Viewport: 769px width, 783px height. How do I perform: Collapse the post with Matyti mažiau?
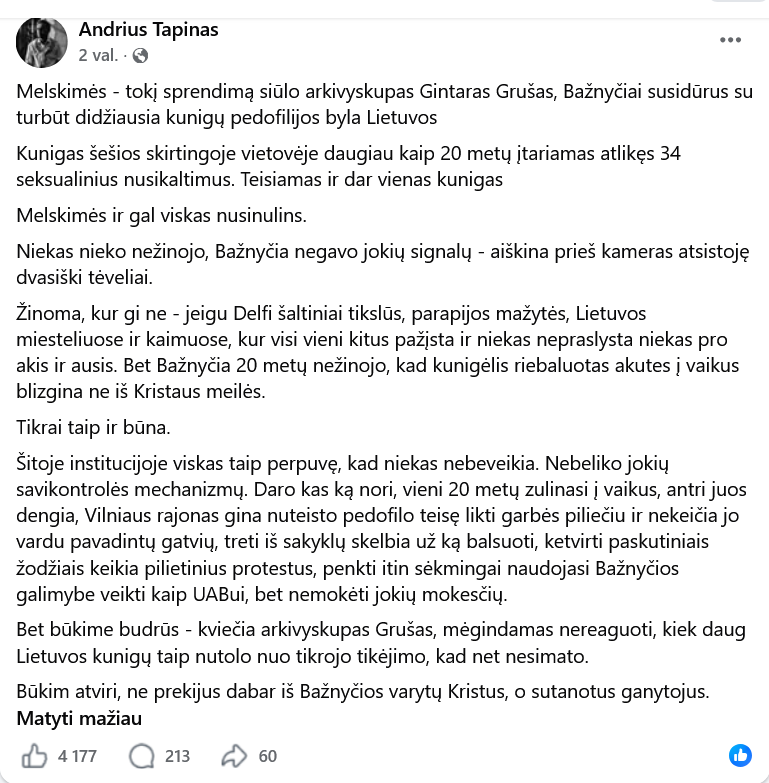[79, 719]
